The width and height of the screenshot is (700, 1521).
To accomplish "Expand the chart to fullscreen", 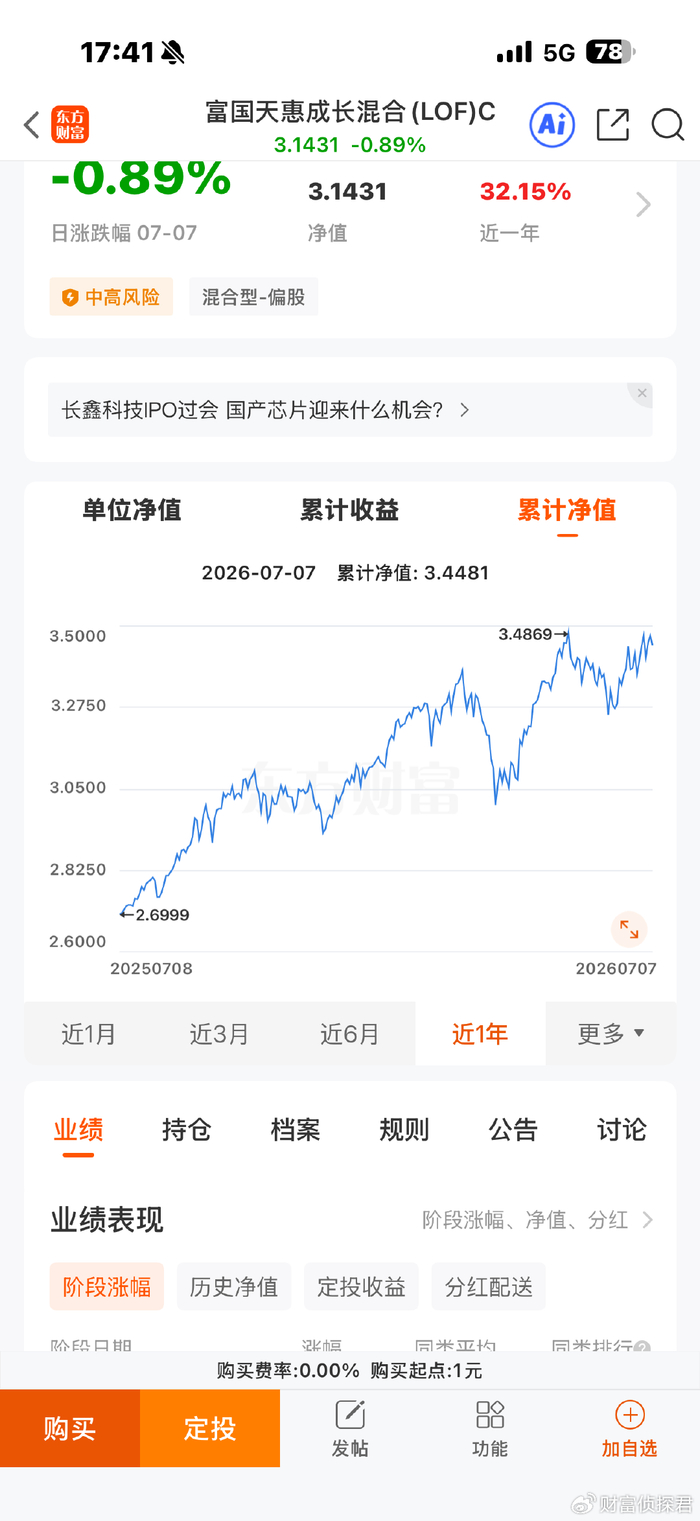I will tap(629, 929).
